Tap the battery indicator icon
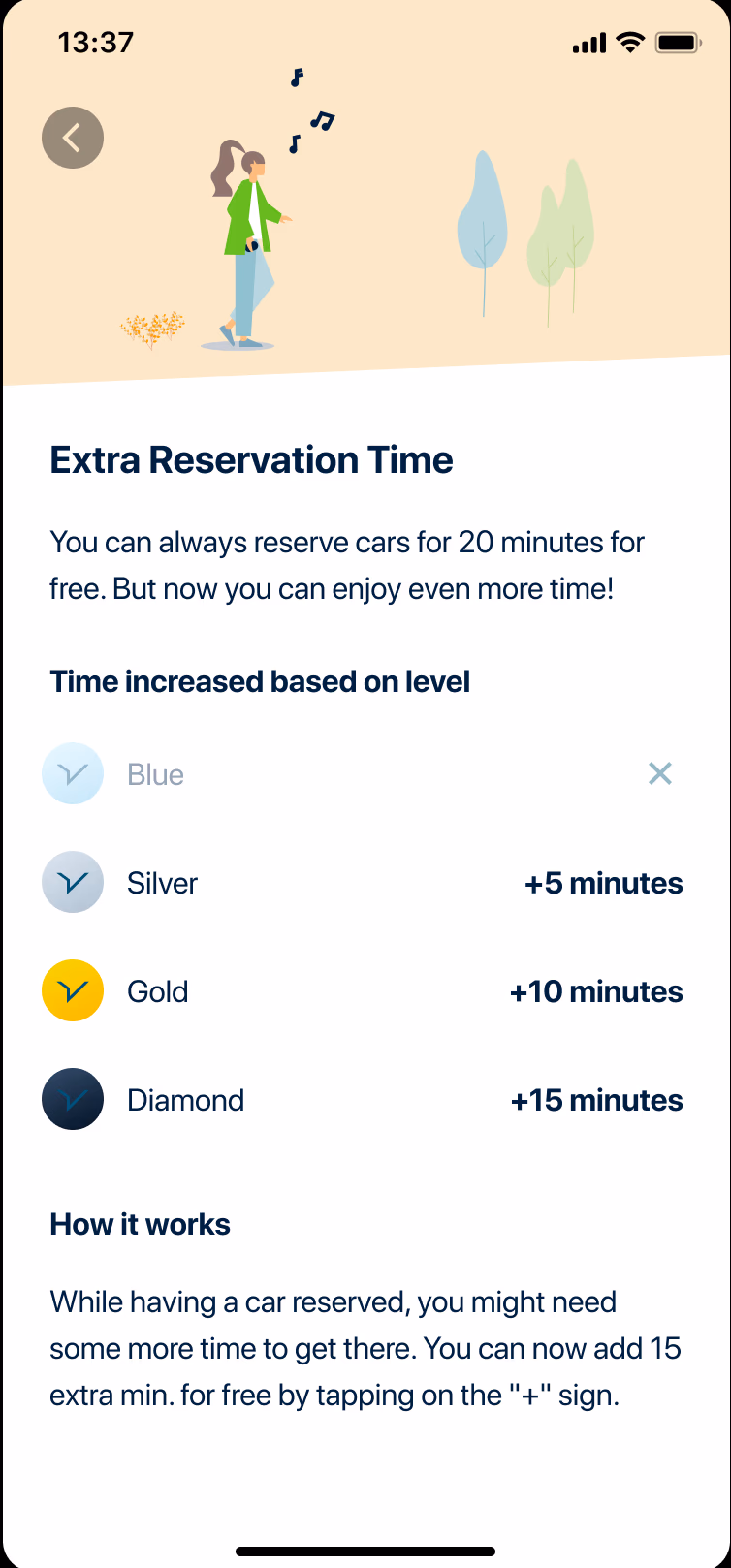Screen dimensions: 731x1568 677,42
